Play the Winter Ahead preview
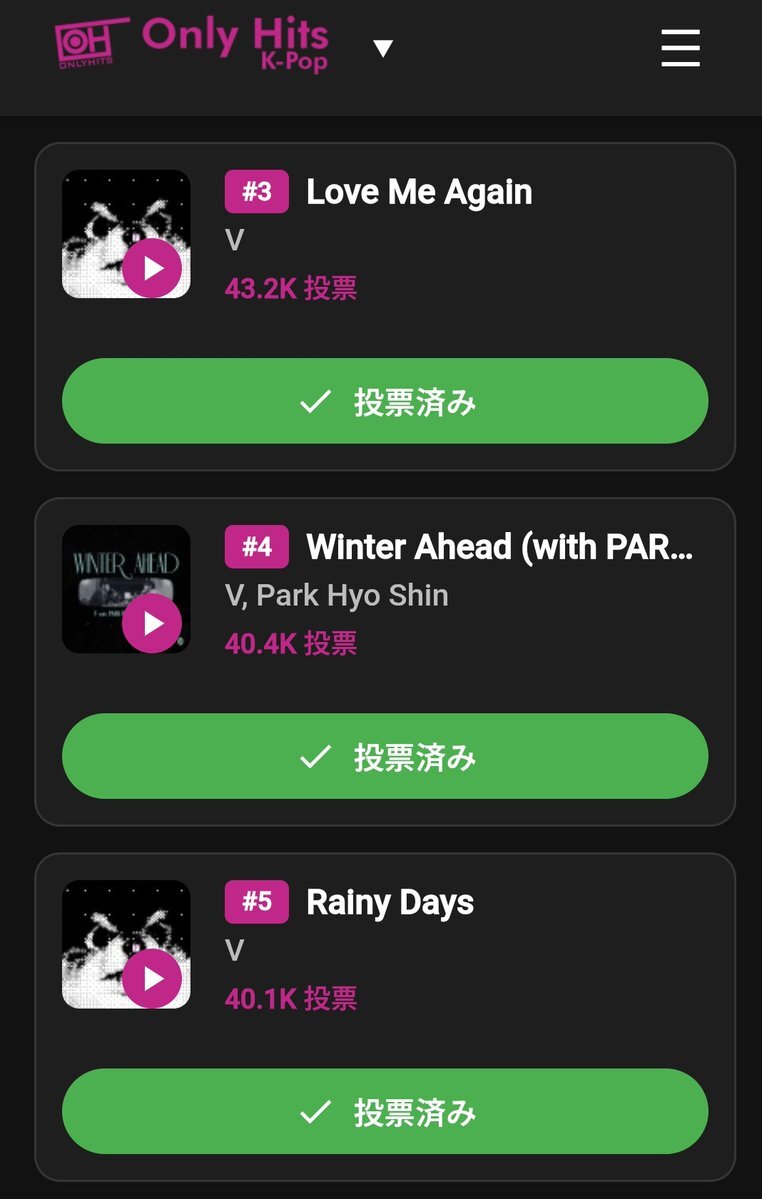The width and height of the screenshot is (762, 1199). [152, 623]
